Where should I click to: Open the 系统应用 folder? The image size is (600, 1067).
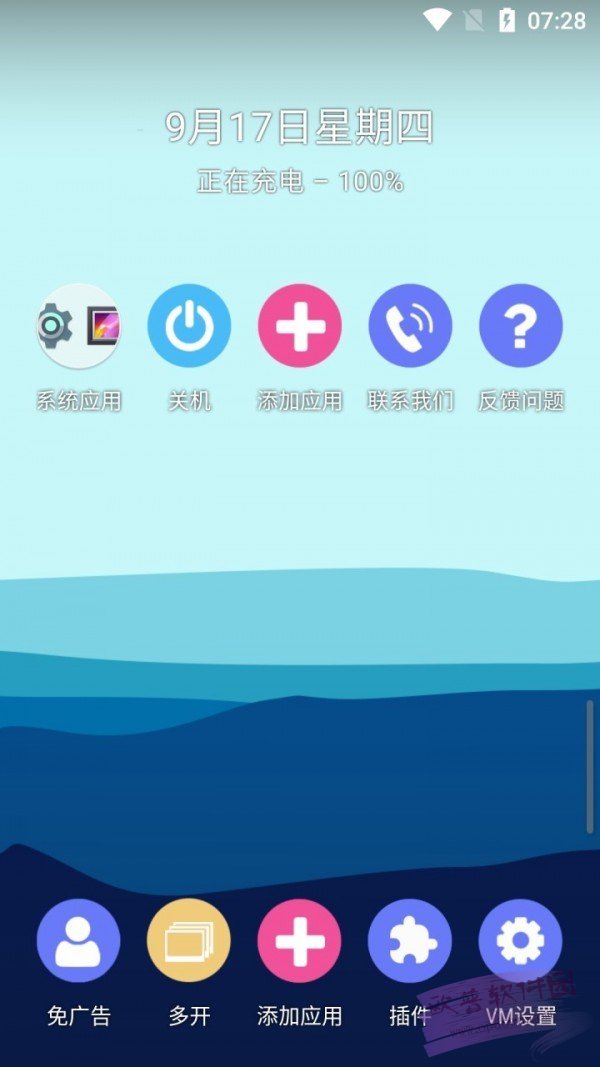click(78, 326)
